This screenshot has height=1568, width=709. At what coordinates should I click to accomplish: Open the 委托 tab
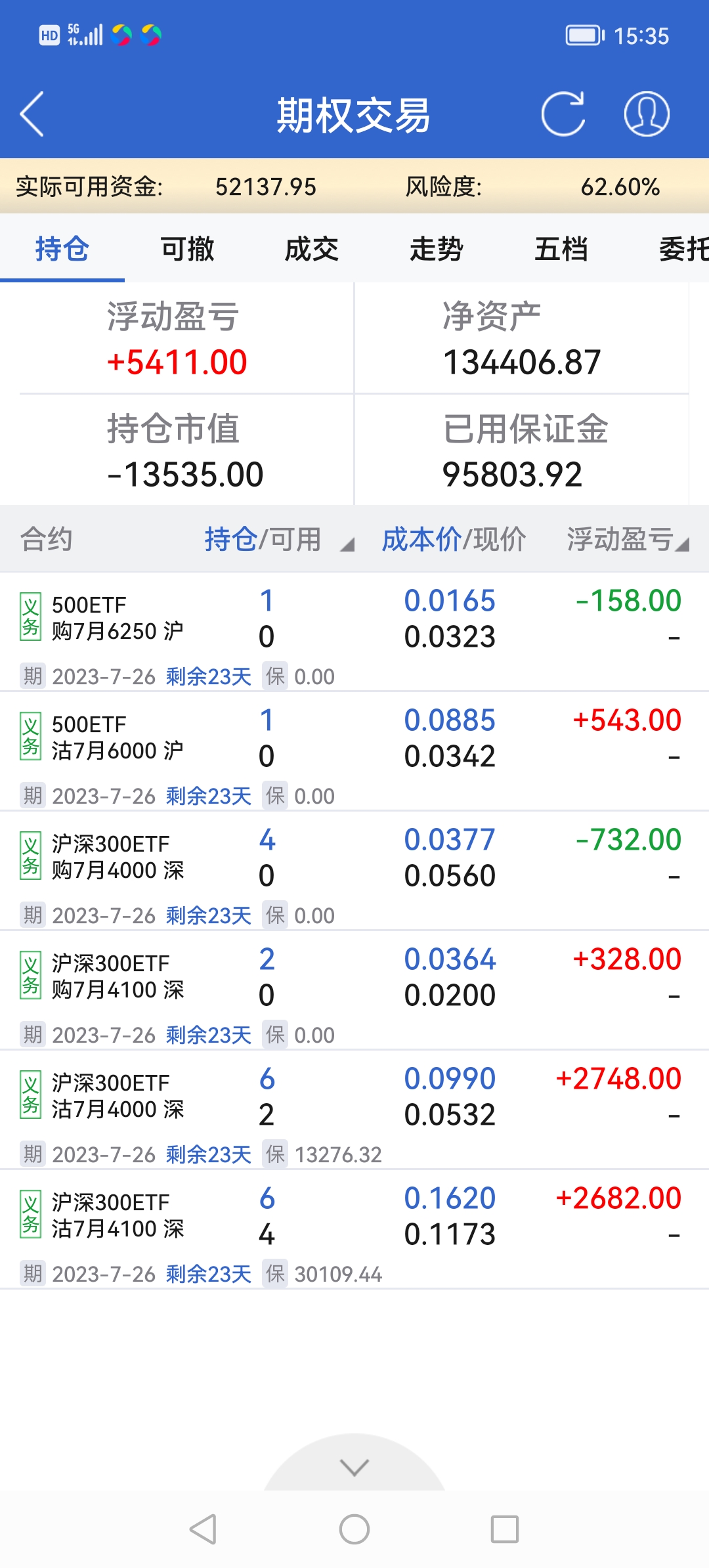683,250
